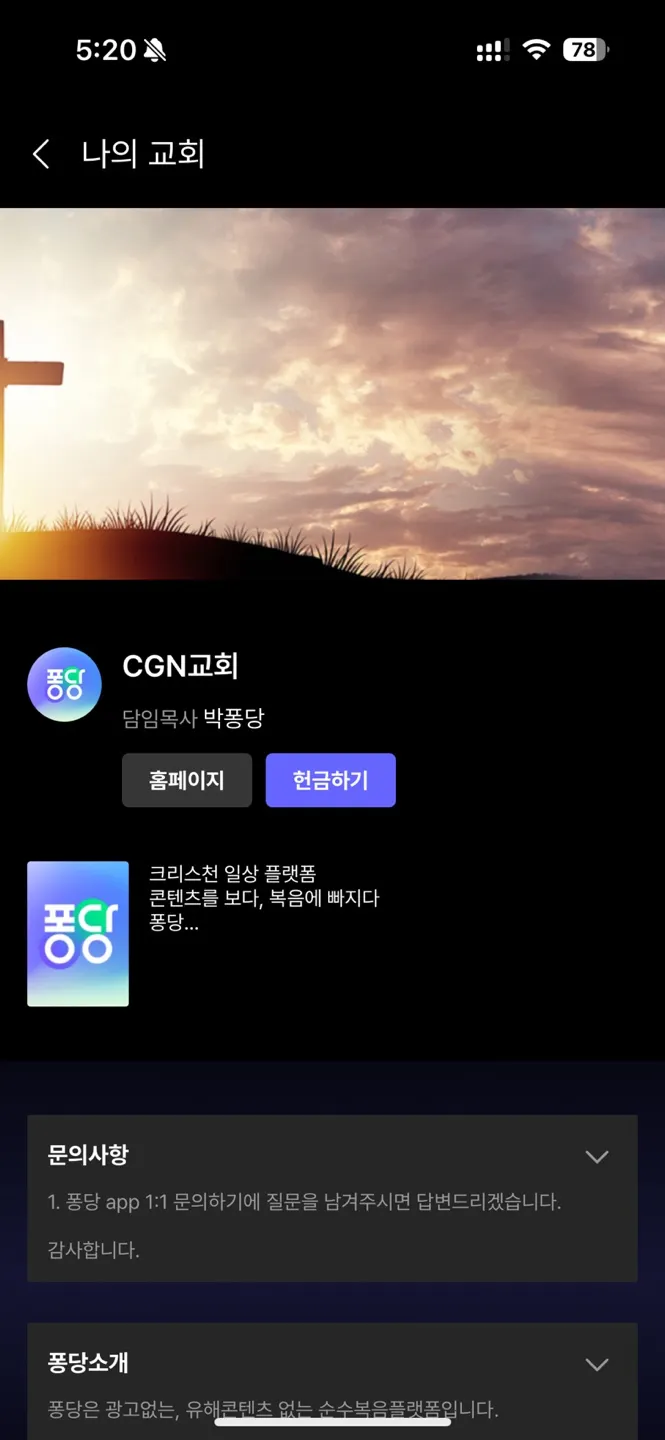Tap the 헌금하기 button
This screenshot has height=1440, width=665.
pyautogui.click(x=330, y=780)
